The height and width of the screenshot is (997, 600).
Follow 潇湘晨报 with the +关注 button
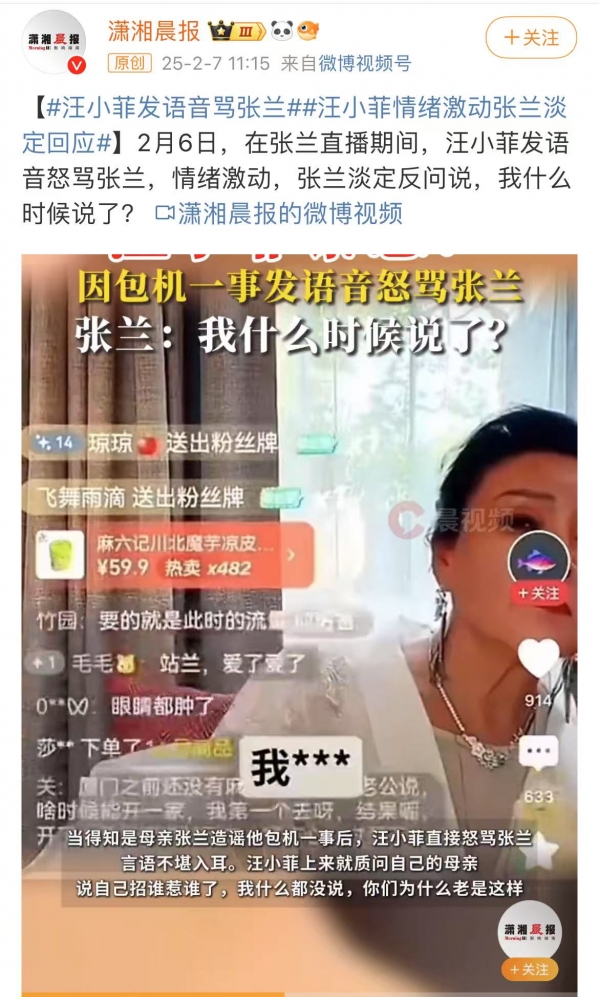coord(531,38)
